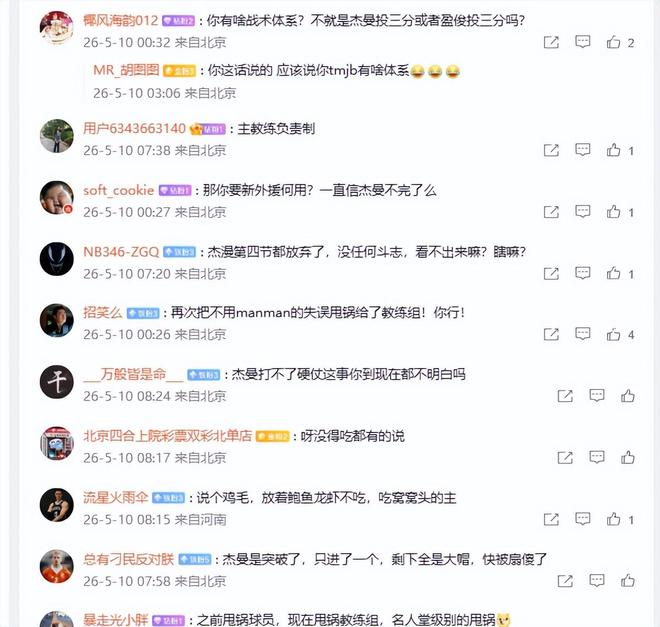View the profile of 暴走光小胖
The height and width of the screenshot is (627, 660).
click(x=115, y=619)
